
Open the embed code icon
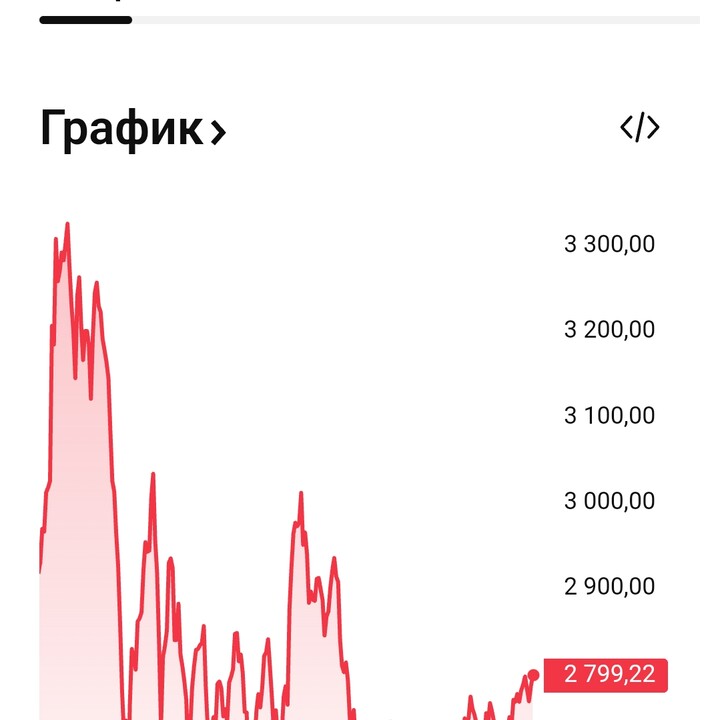coord(640,127)
